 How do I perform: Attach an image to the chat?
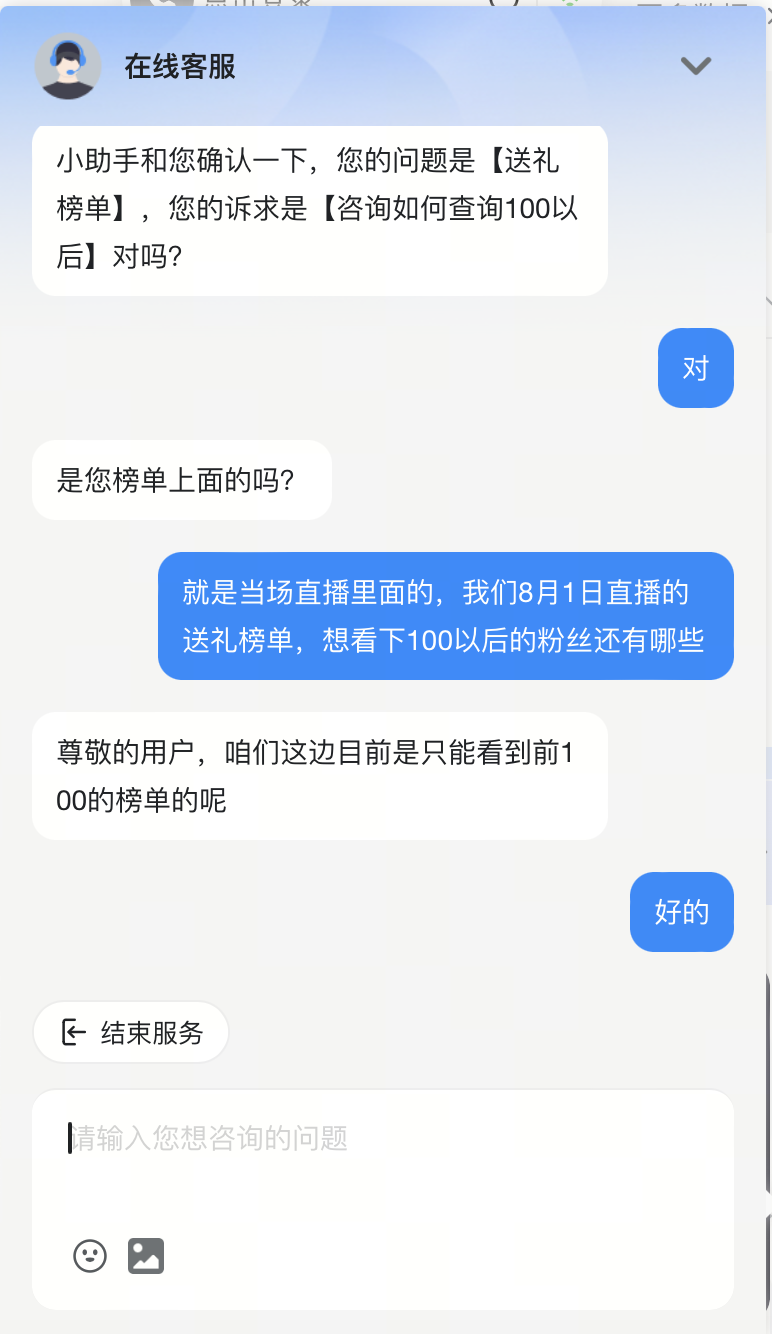click(146, 1256)
